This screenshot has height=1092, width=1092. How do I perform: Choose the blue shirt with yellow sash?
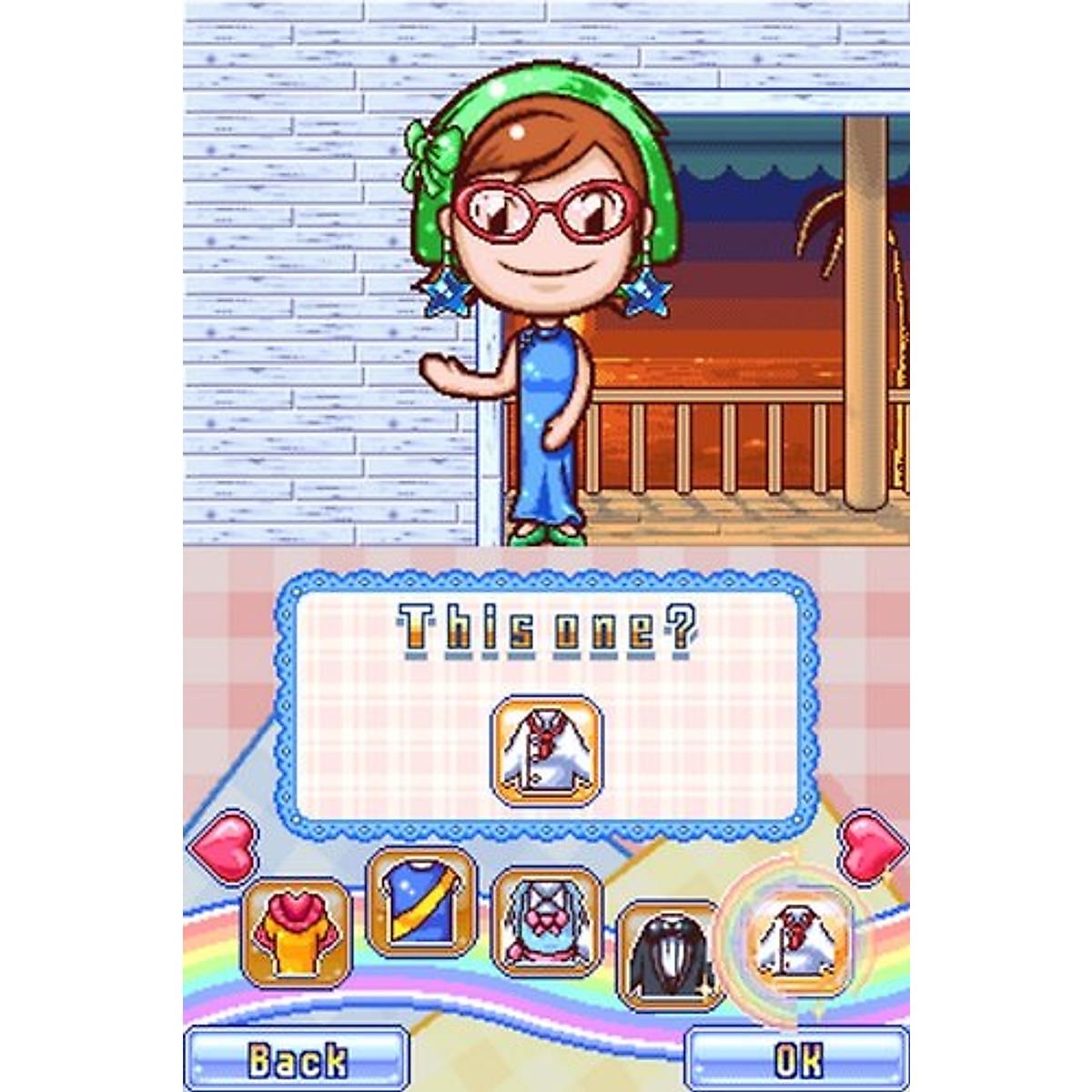(421, 902)
